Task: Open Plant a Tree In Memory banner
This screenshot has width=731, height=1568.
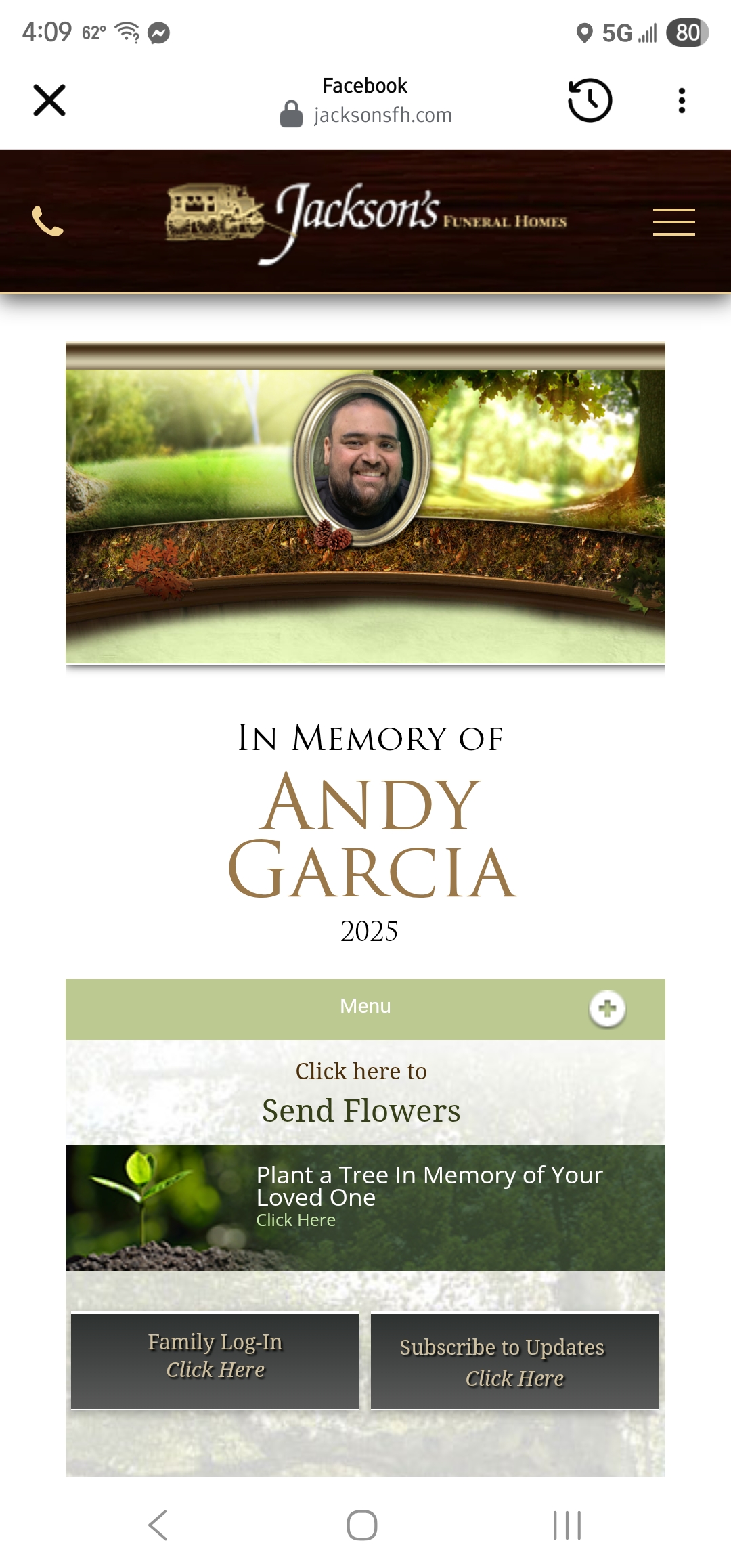Action: coord(365,1207)
